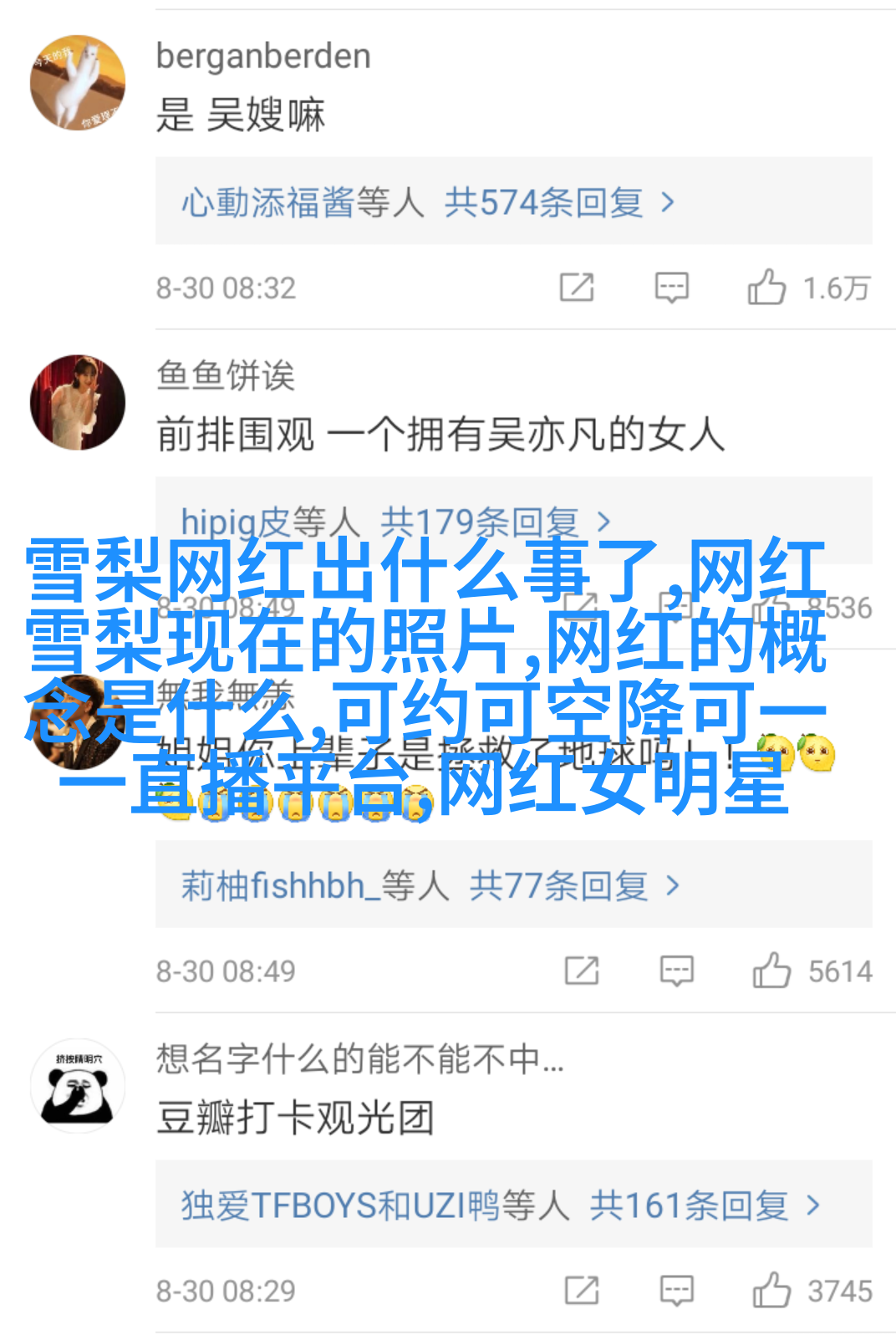The width and height of the screenshot is (896, 1335).
Task: Like the comment with 1.6万 likes
Action: (x=766, y=288)
